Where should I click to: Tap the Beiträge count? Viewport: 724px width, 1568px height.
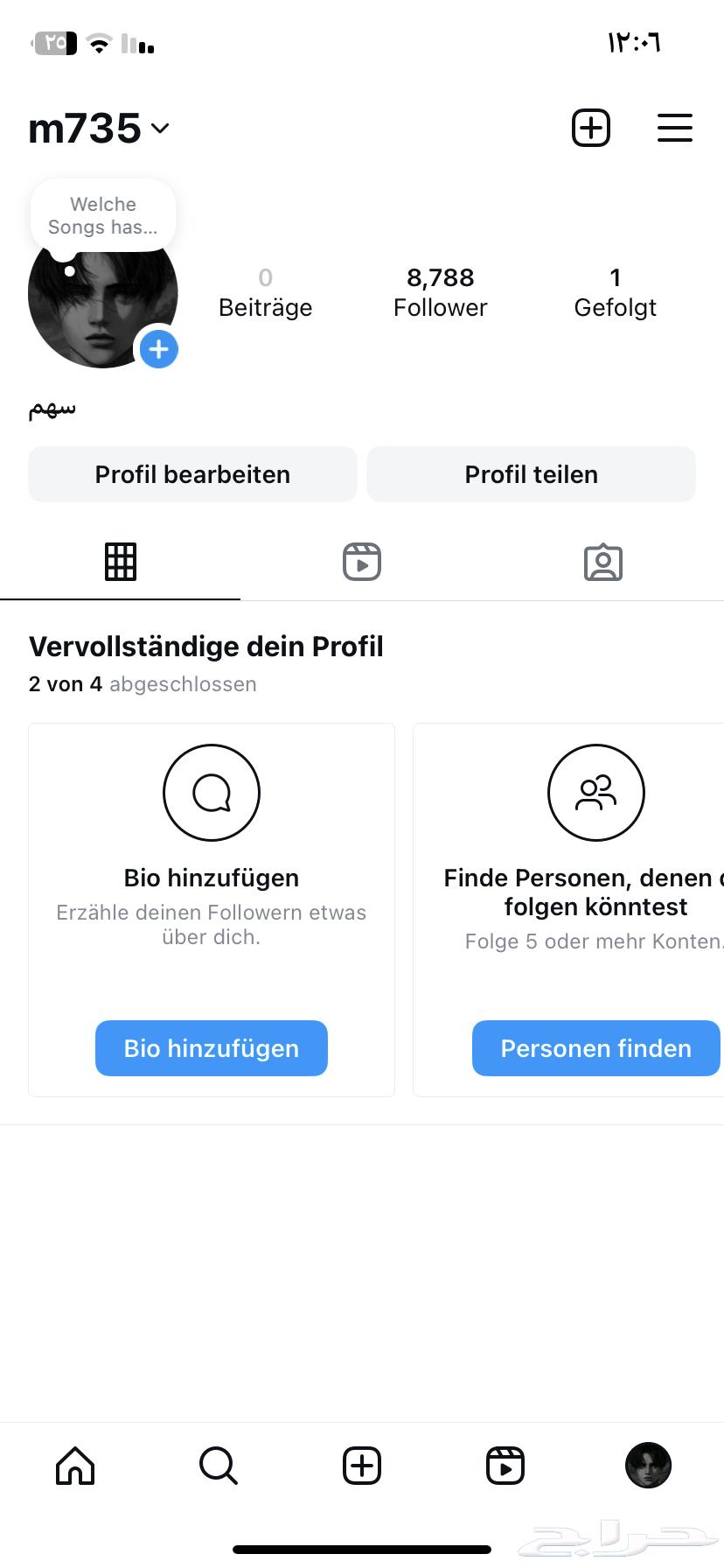click(x=265, y=292)
